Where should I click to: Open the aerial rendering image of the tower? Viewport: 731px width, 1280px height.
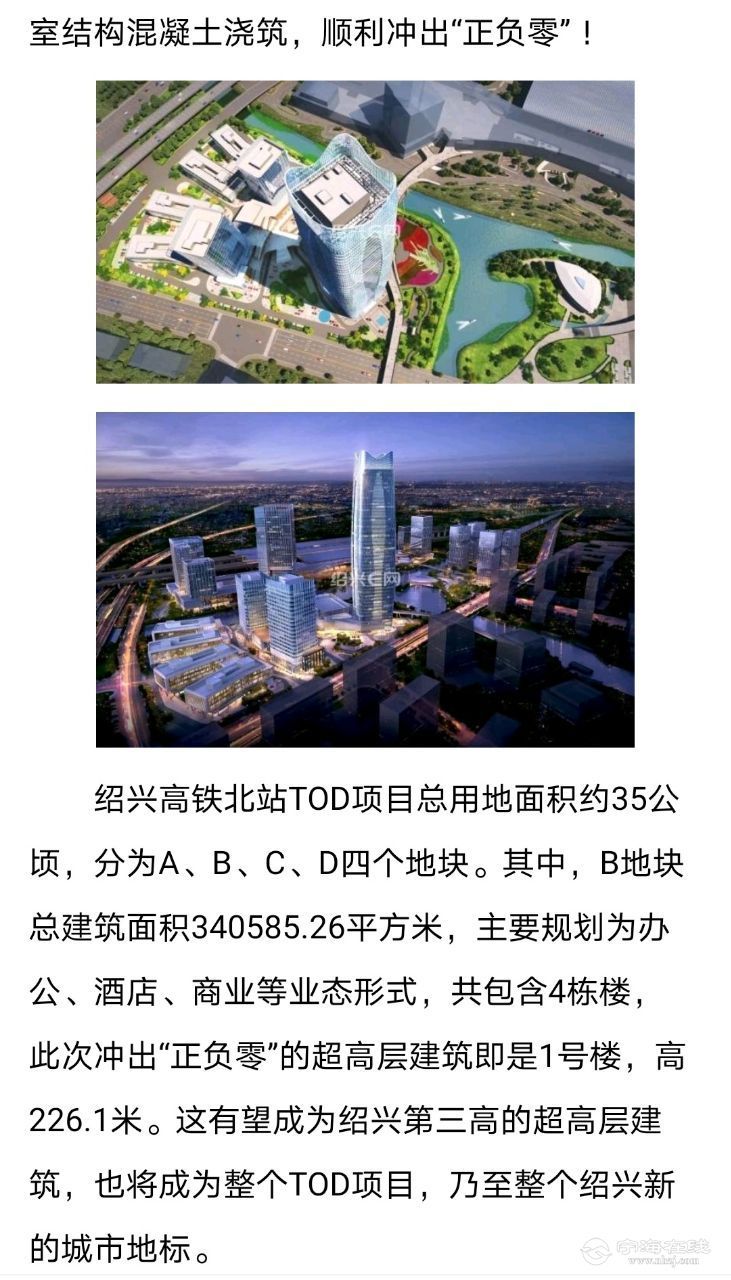(365, 232)
